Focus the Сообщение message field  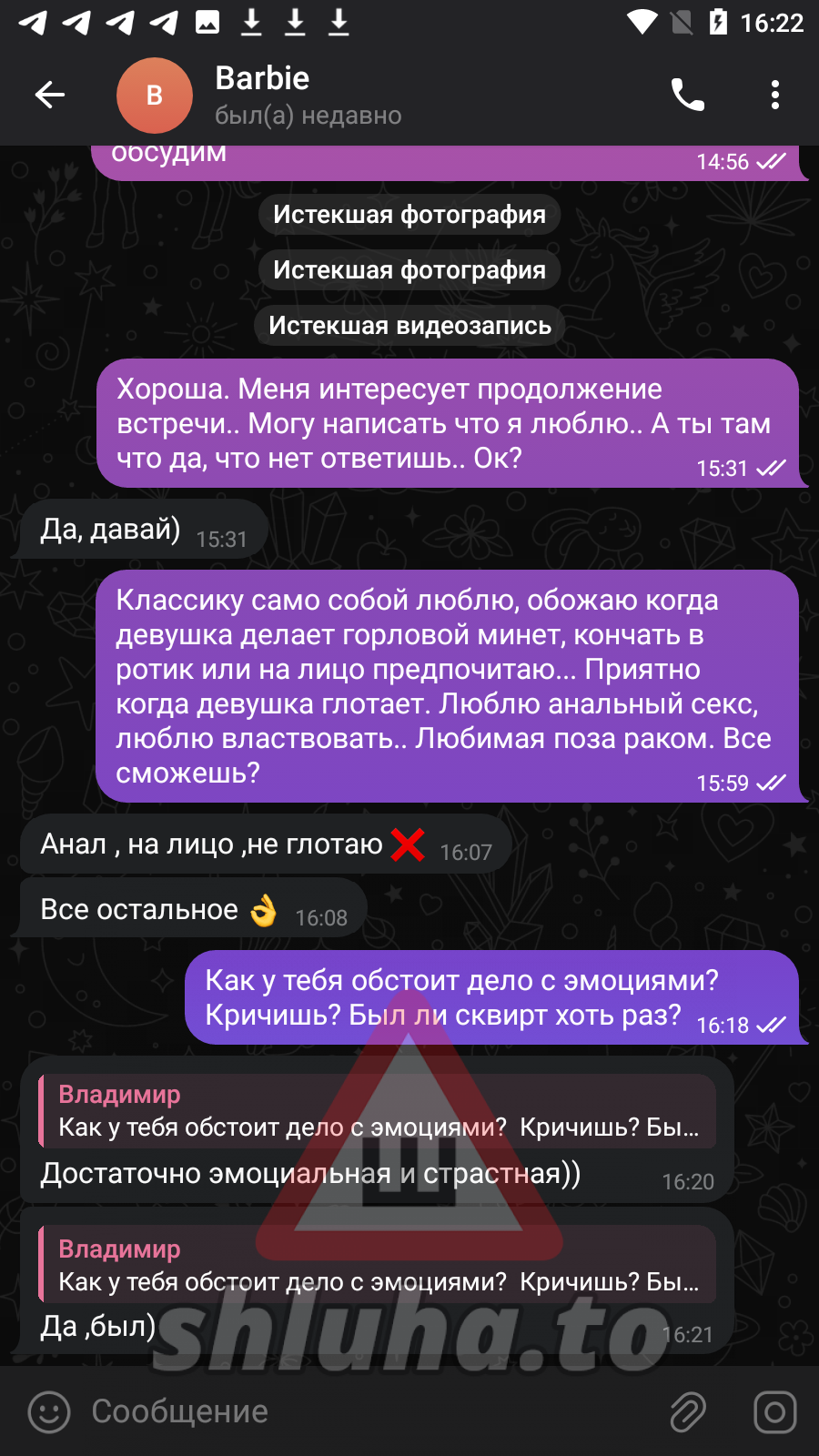click(x=364, y=1412)
